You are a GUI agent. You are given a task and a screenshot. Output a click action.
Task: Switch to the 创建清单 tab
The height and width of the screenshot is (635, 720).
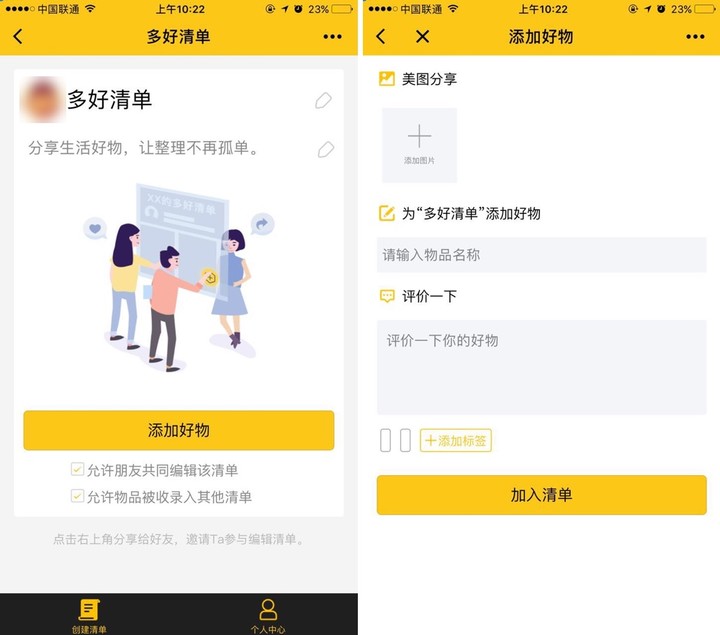point(89,615)
